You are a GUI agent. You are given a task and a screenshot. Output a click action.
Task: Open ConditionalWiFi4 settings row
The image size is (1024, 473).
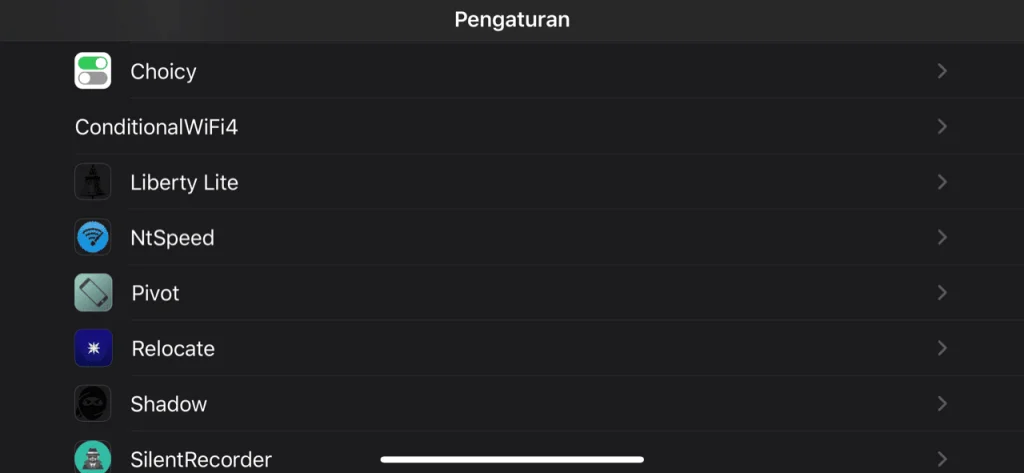click(x=157, y=127)
